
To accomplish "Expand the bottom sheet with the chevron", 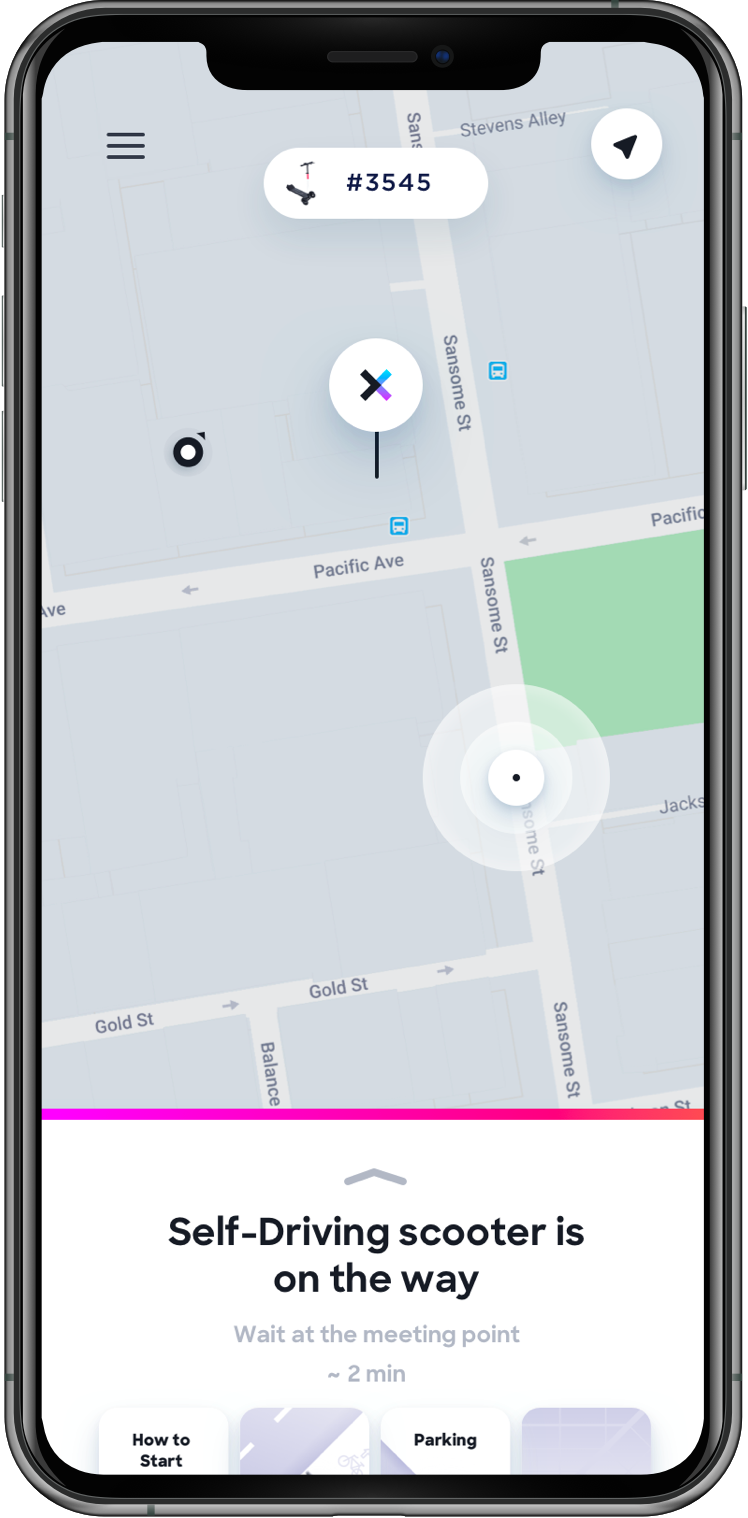I will click(375, 1178).
